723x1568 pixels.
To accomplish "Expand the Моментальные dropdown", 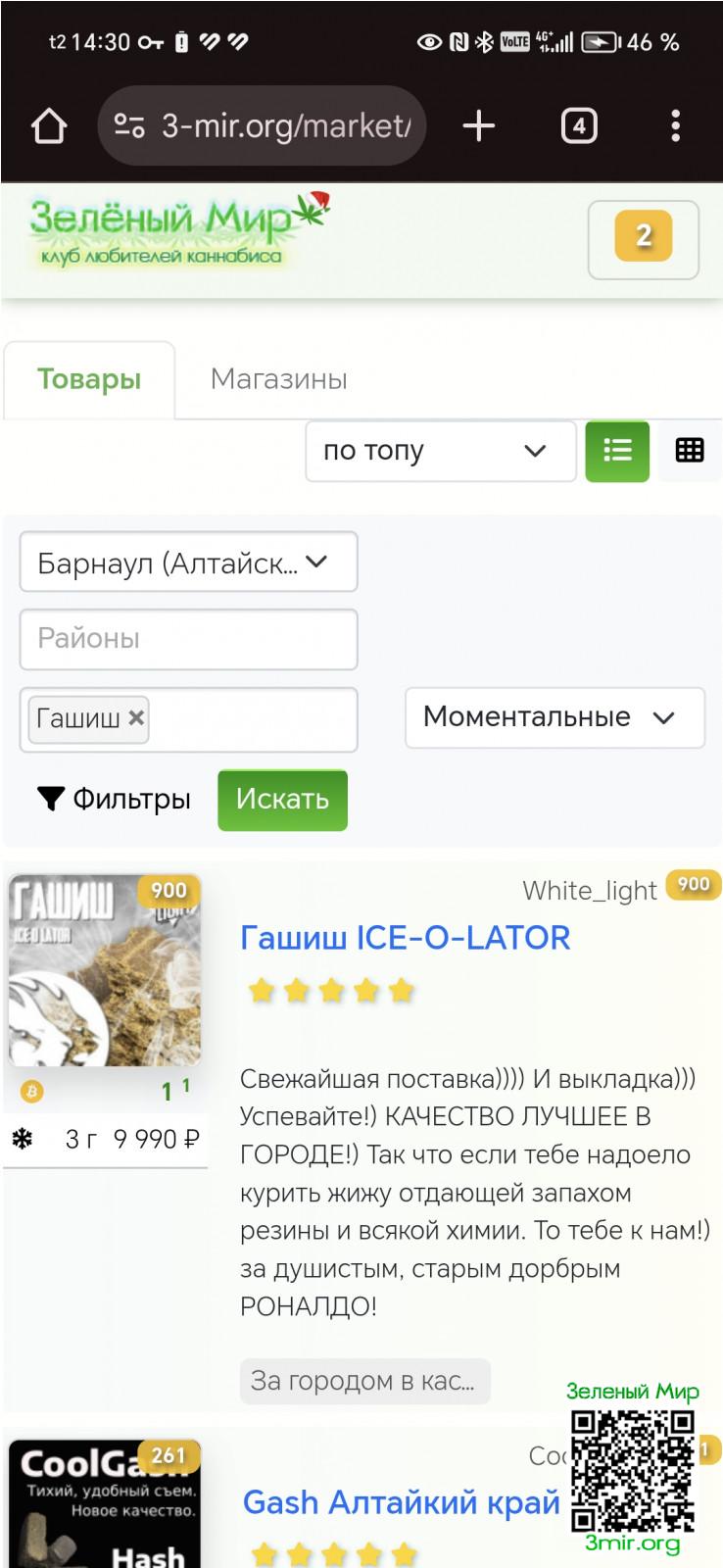I will pyautogui.click(x=554, y=717).
